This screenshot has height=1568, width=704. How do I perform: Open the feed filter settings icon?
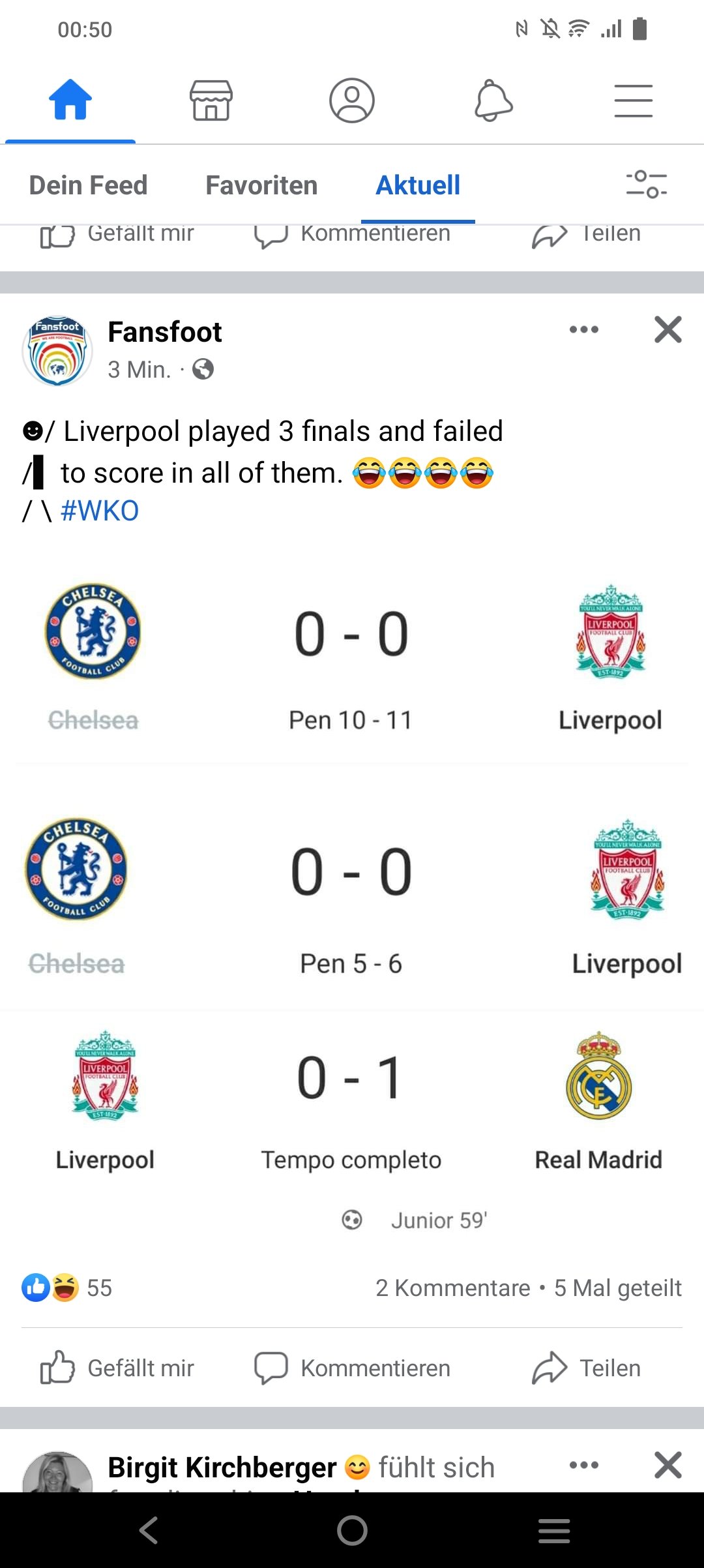[646, 184]
